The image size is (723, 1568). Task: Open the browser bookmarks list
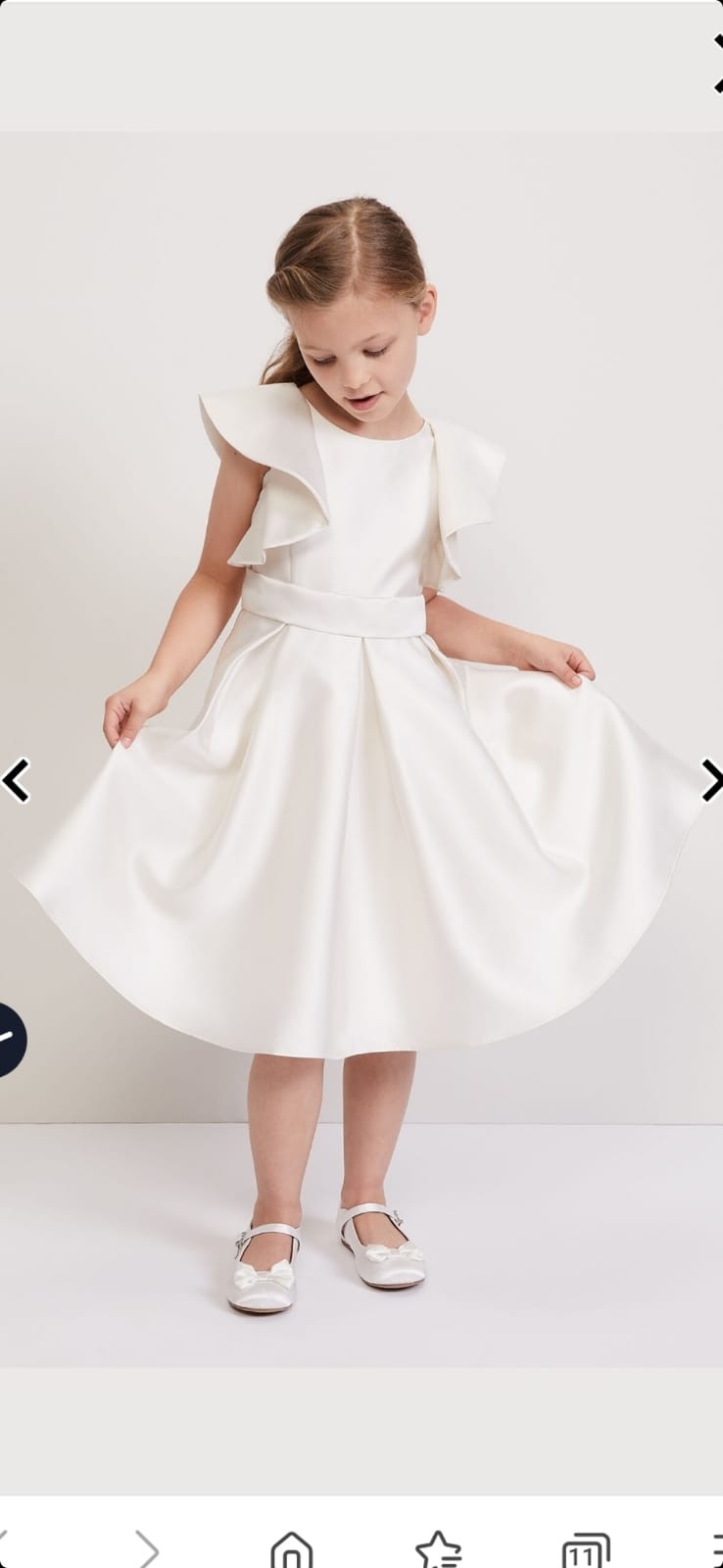pos(438,1550)
